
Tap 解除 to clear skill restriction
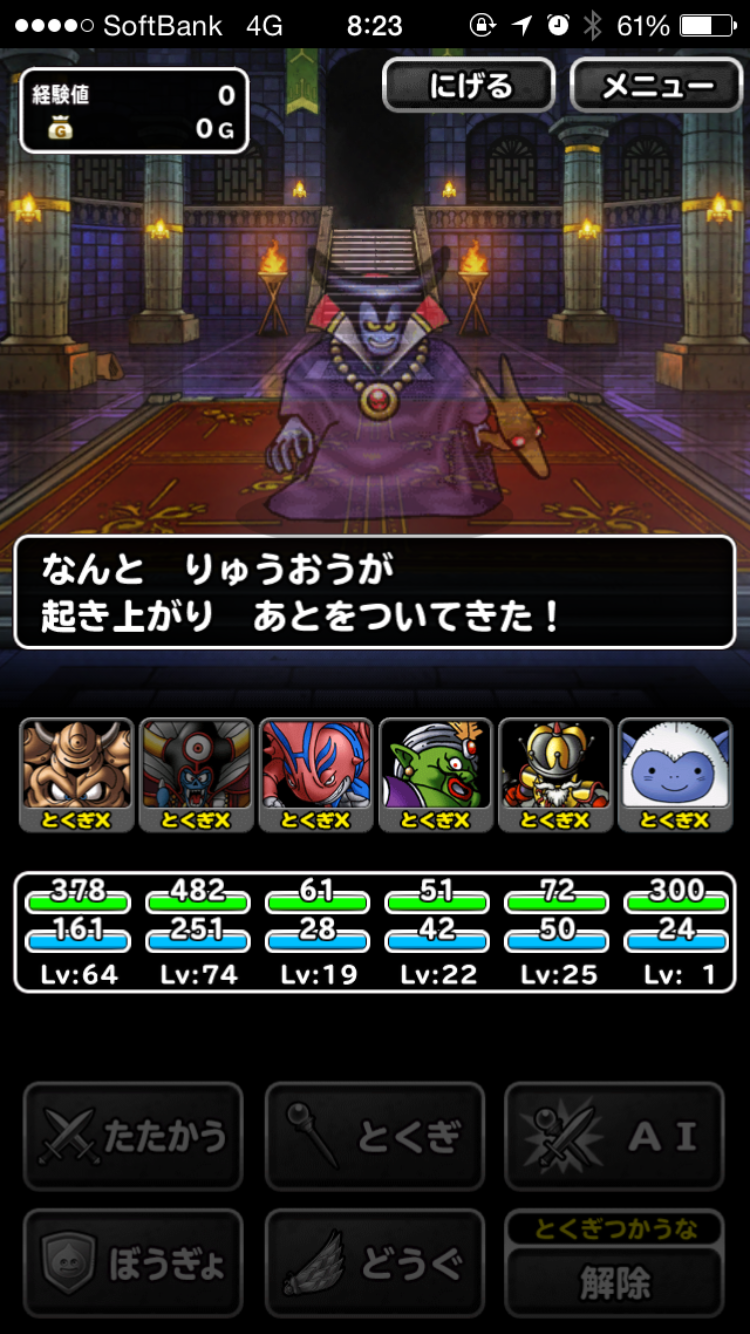(x=614, y=1282)
